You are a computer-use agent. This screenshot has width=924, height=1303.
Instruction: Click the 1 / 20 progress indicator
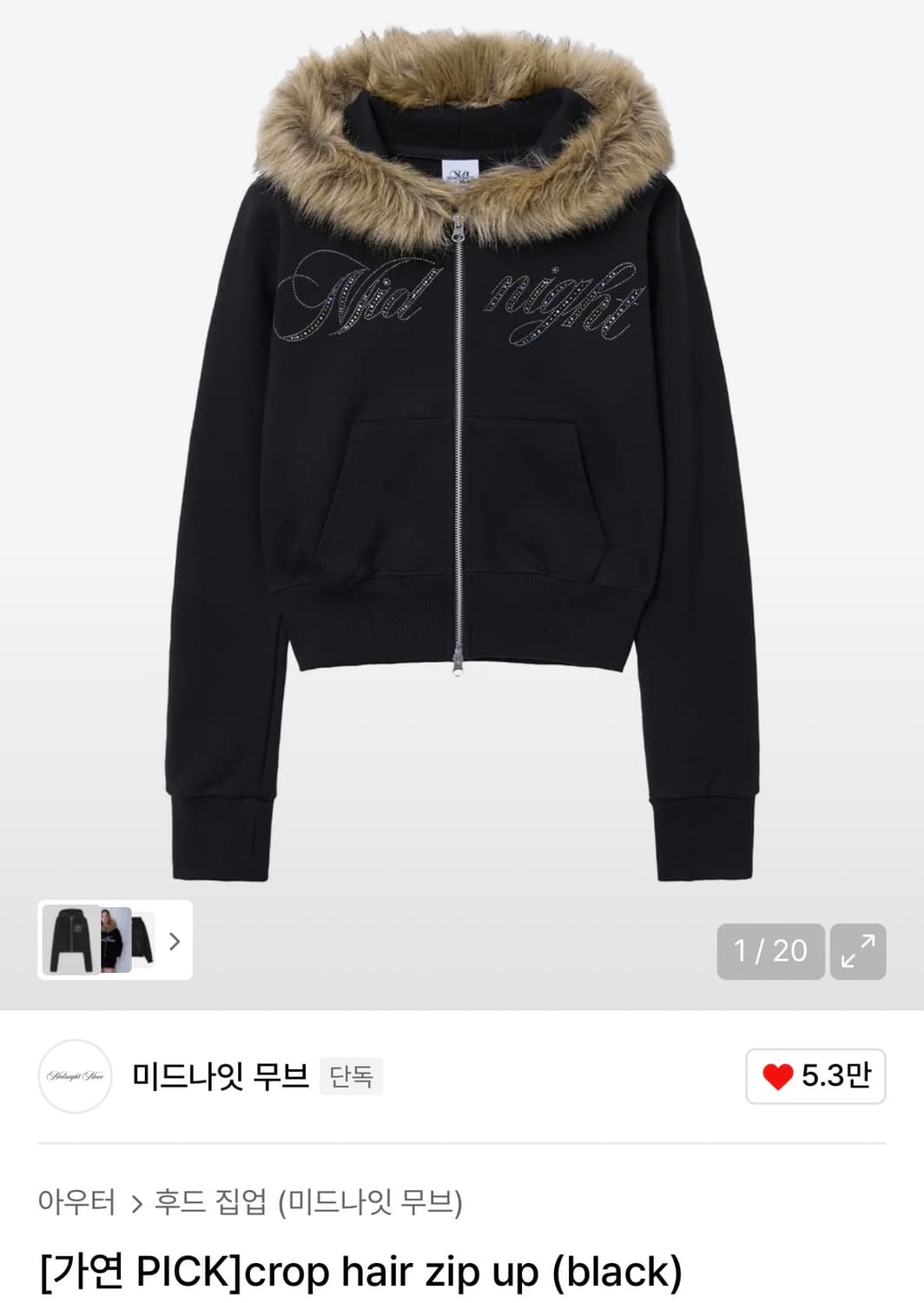pos(770,951)
